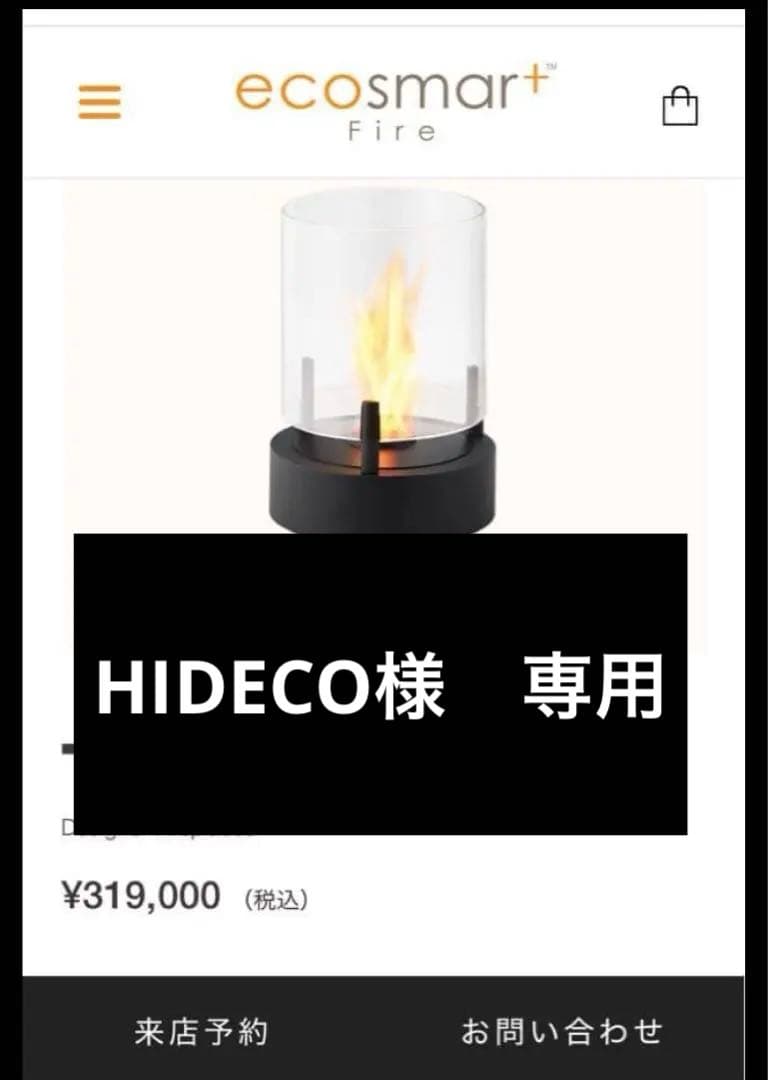Click the black base of the fireplace image

pos(385,475)
